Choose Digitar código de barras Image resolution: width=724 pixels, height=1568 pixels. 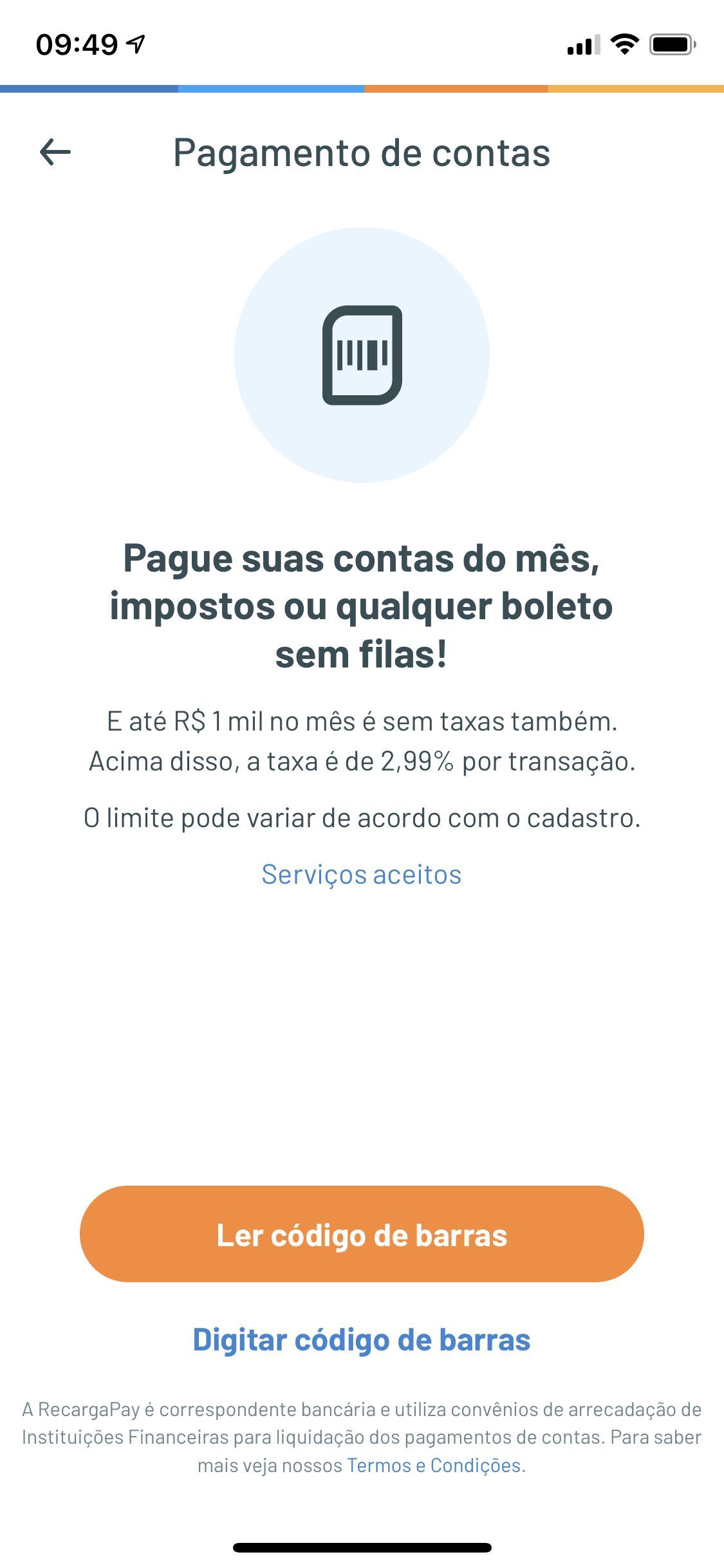click(362, 1339)
